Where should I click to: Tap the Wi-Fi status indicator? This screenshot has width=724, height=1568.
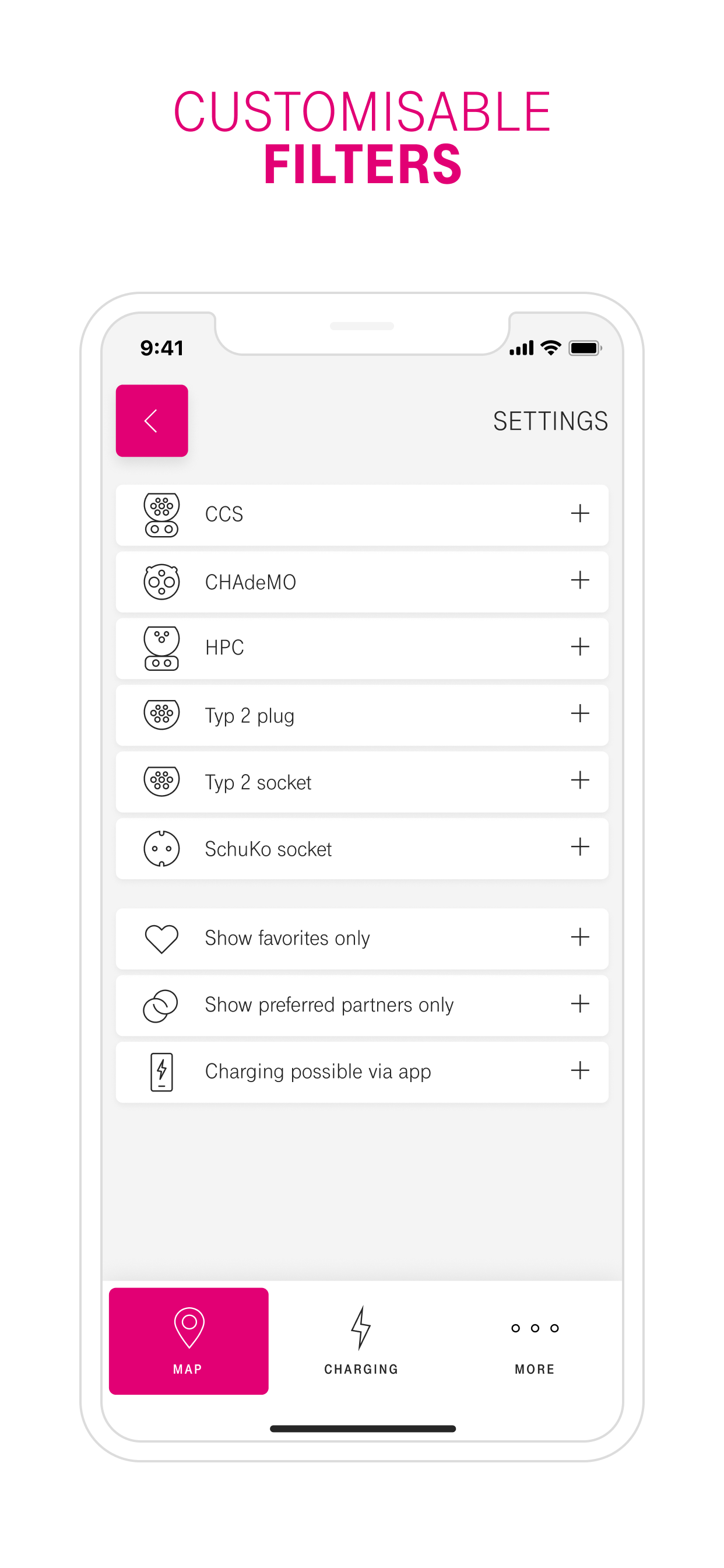tap(549, 347)
